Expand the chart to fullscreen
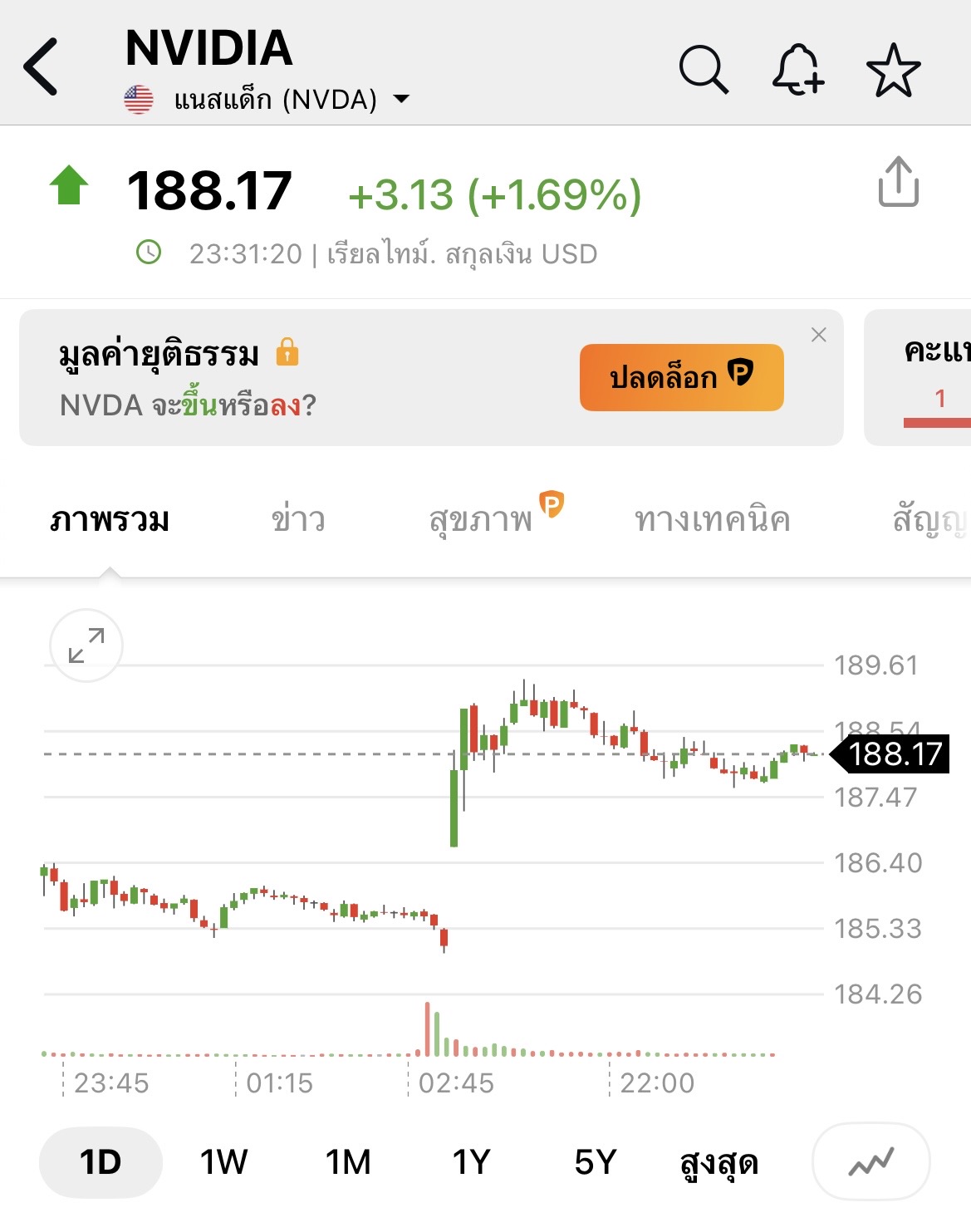This screenshot has height=1232, width=971. point(86,645)
